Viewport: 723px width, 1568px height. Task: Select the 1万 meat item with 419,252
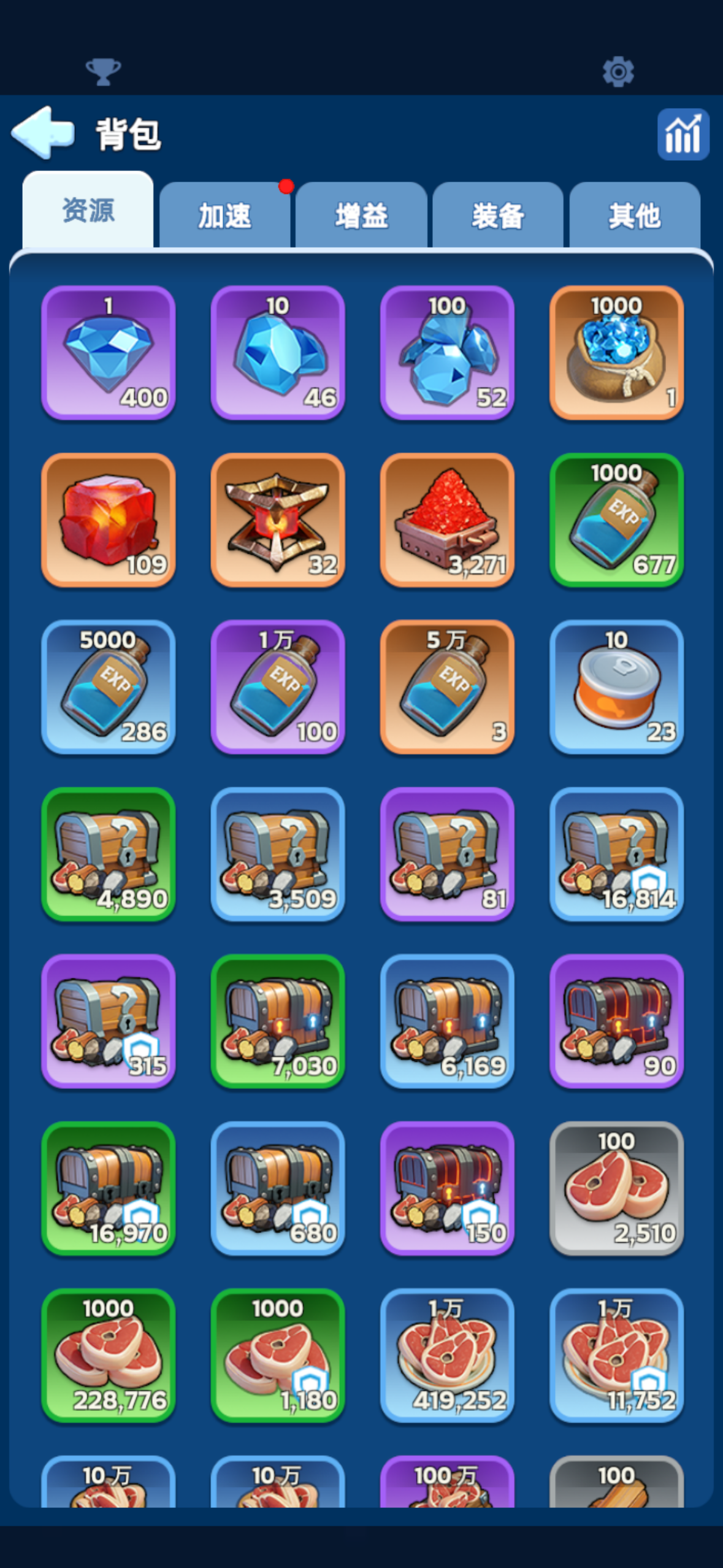tap(447, 1355)
